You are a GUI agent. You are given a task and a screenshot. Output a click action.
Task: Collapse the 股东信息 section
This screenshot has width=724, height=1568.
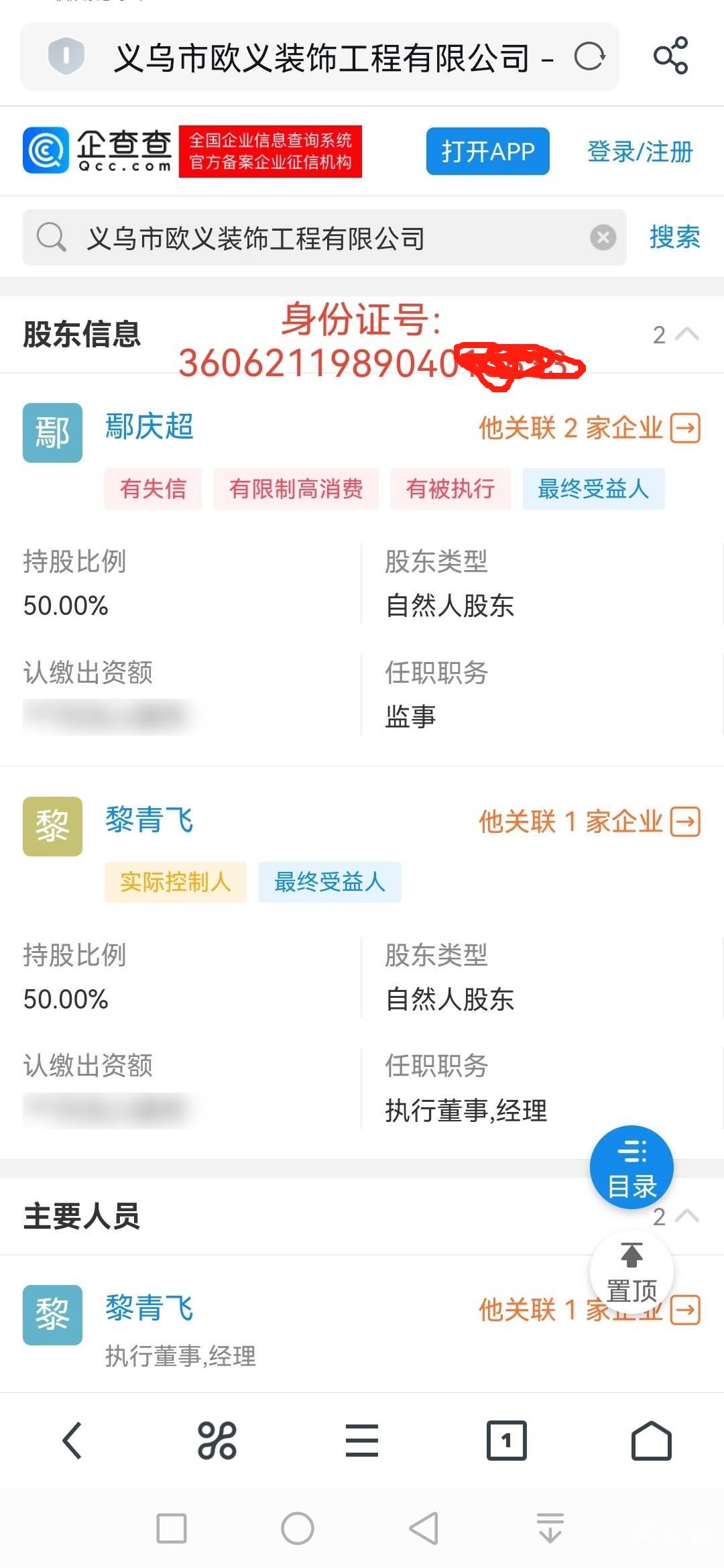click(x=687, y=334)
